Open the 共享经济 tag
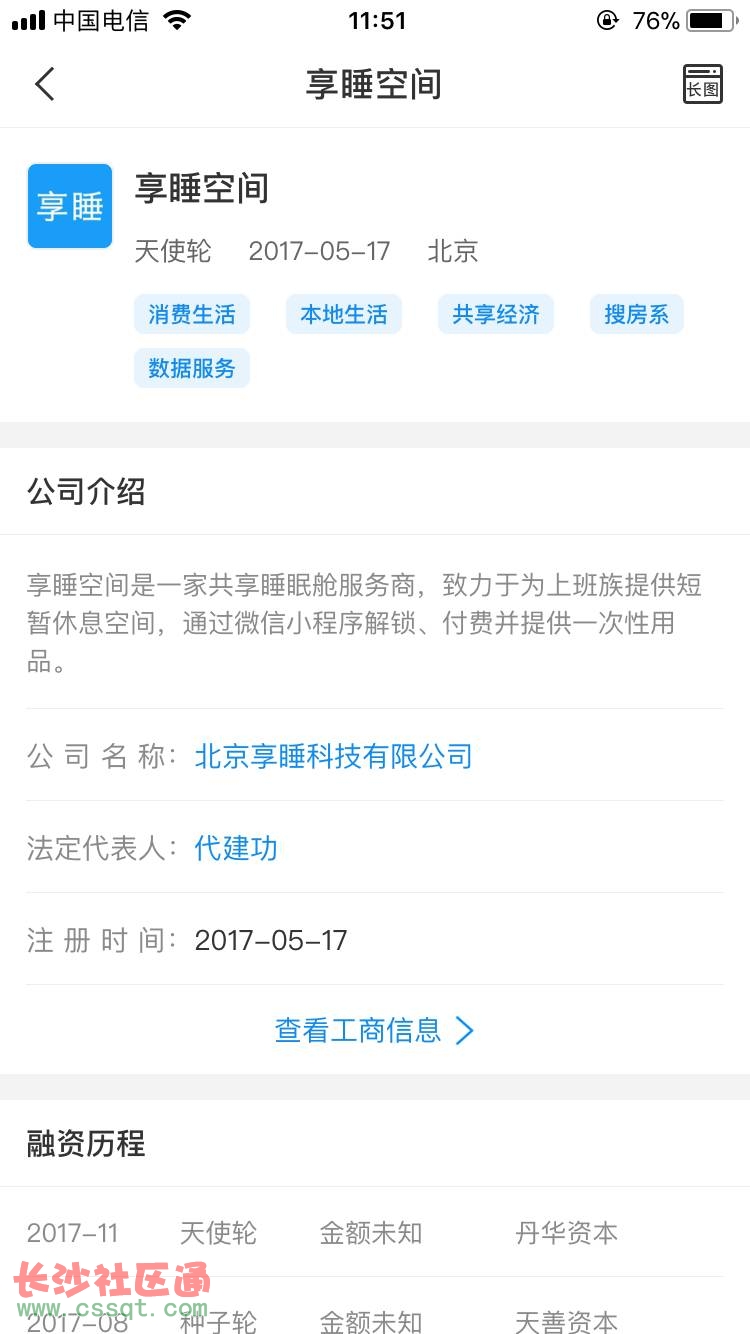 pyautogui.click(x=496, y=314)
